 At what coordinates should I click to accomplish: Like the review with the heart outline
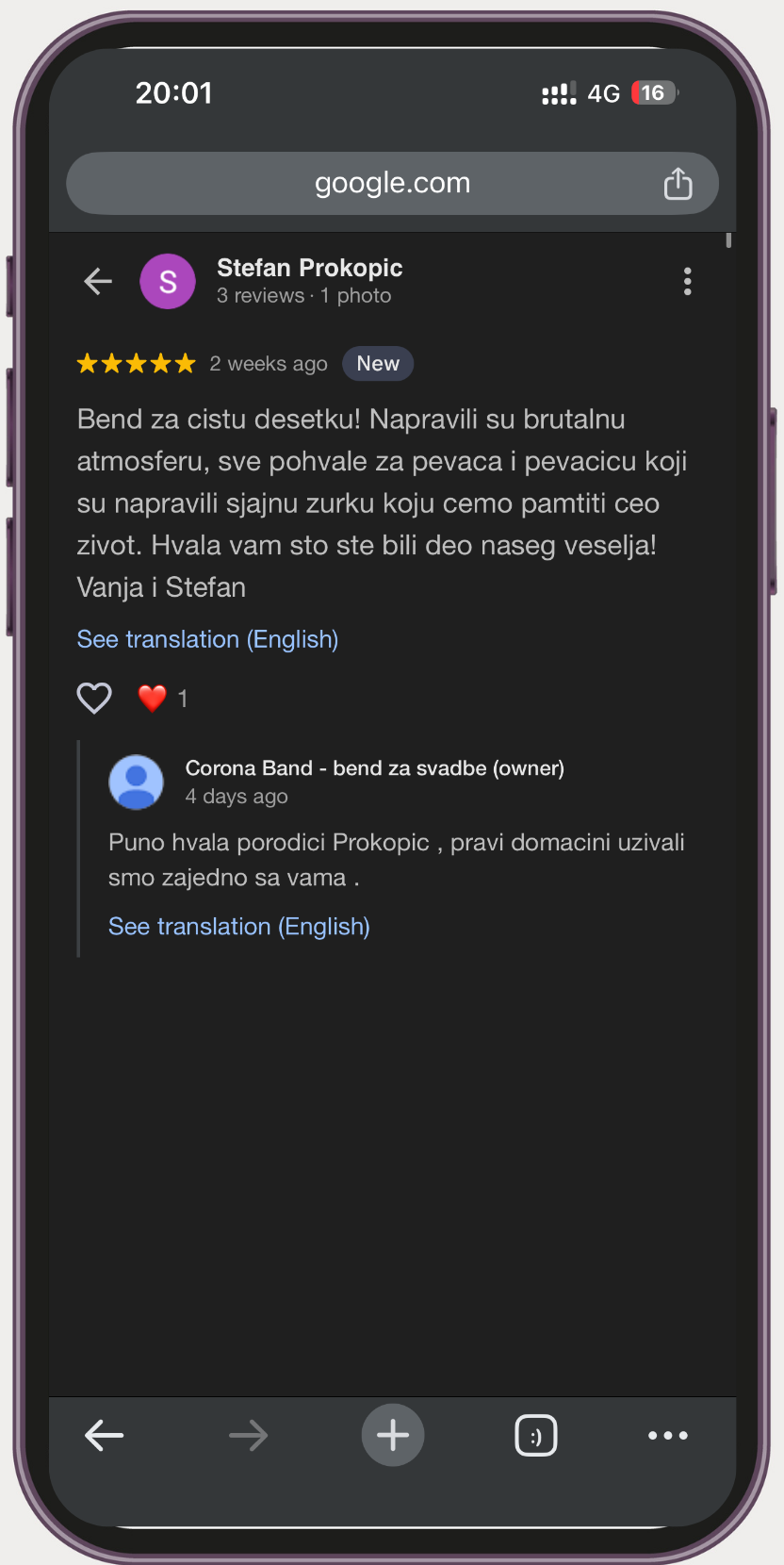pyautogui.click(x=94, y=699)
